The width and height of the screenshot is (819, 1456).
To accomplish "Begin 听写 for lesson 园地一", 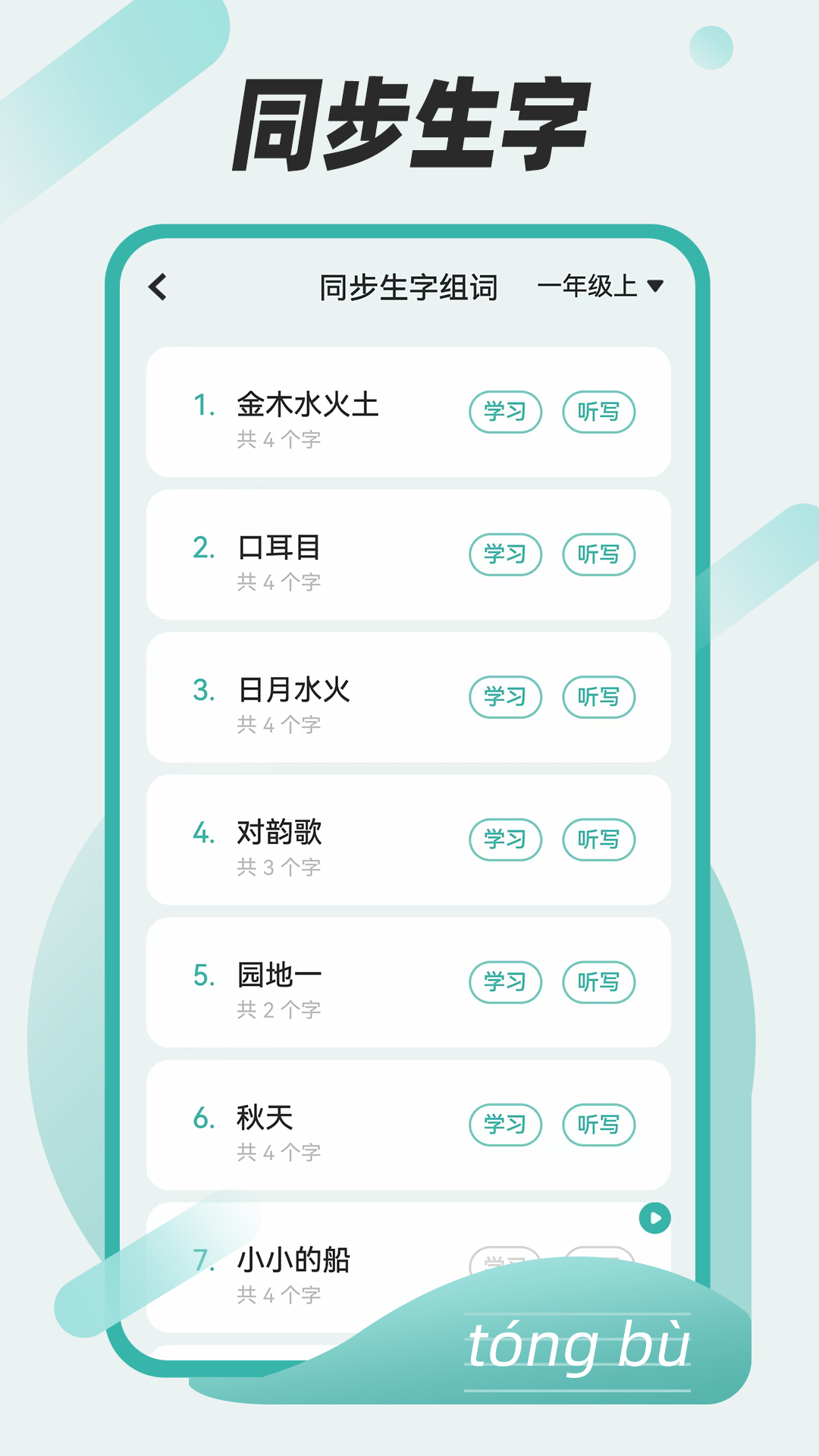I will (x=599, y=982).
